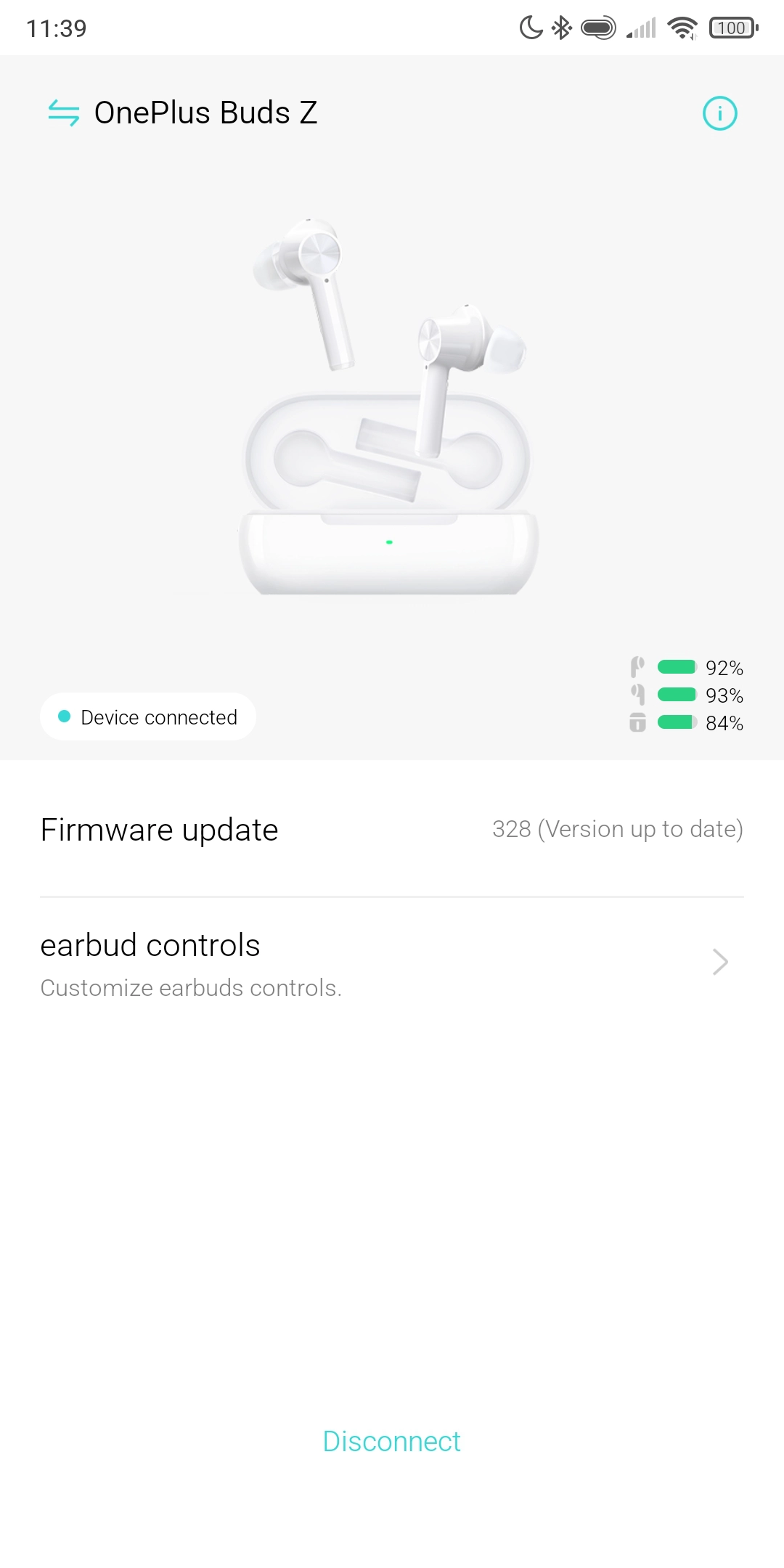Tap the switch device arrows icon
Image resolution: width=784 pixels, height=1568 pixels.
pos(64,113)
